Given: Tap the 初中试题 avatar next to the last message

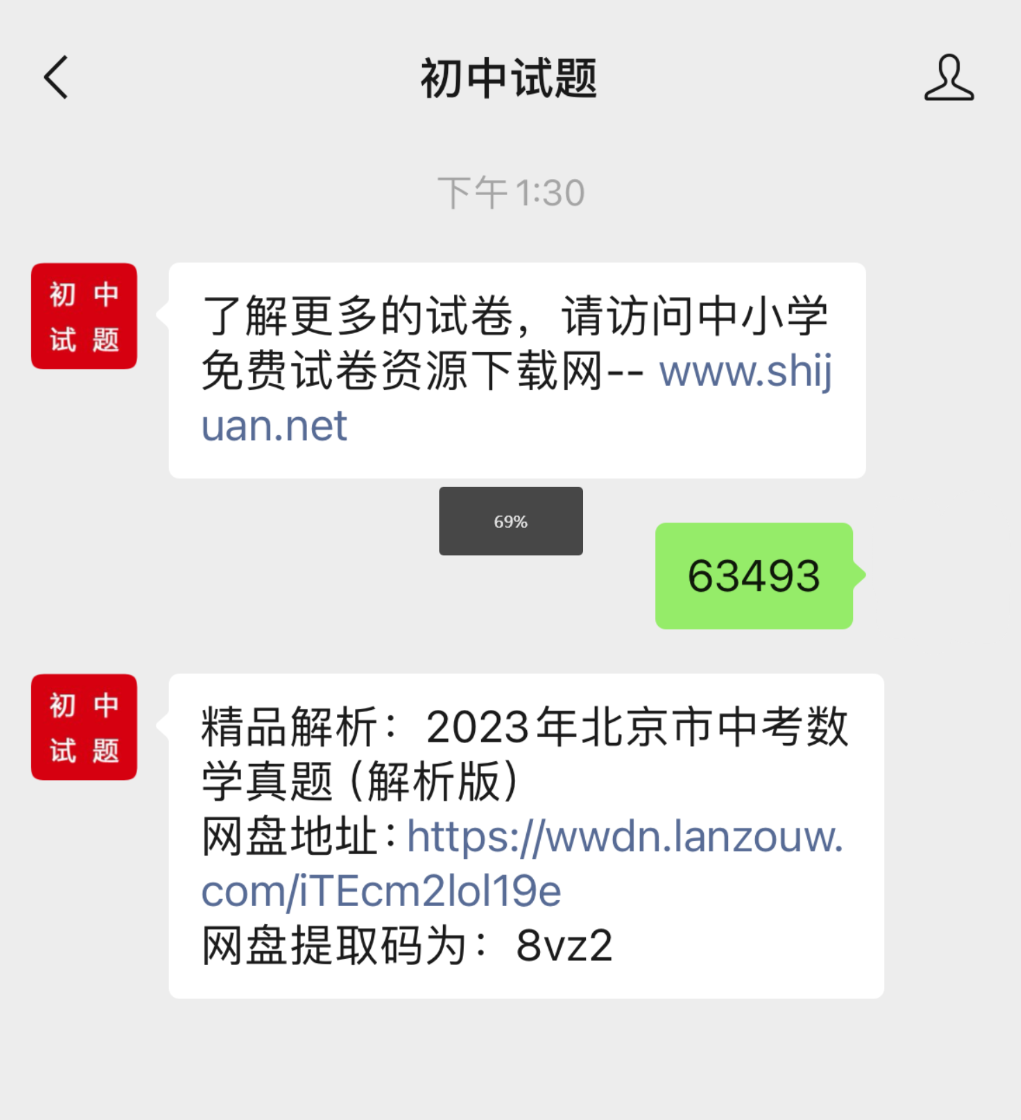Looking at the screenshot, I should (x=84, y=727).
